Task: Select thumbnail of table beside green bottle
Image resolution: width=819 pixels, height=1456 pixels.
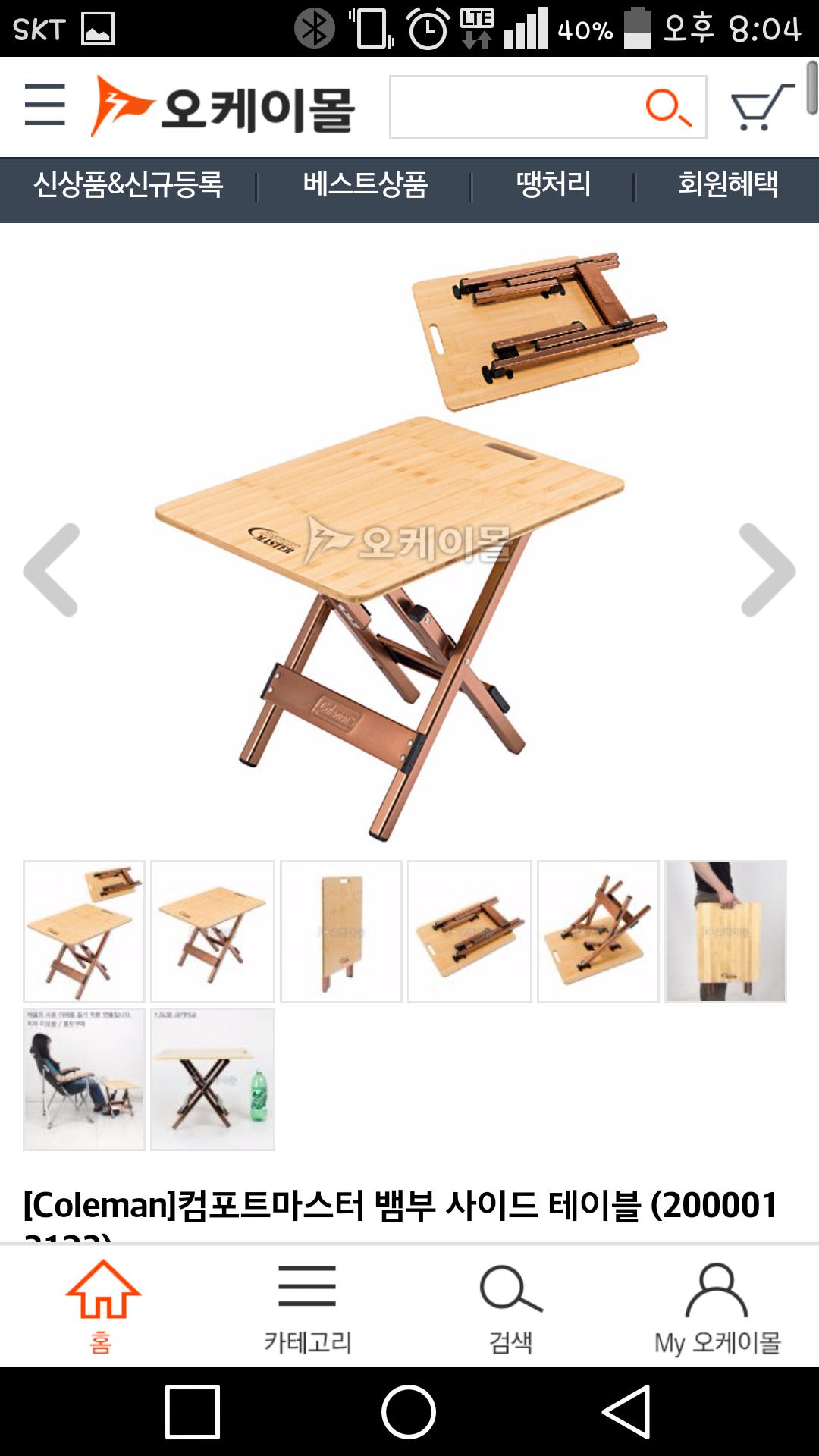Action: tap(212, 1078)
